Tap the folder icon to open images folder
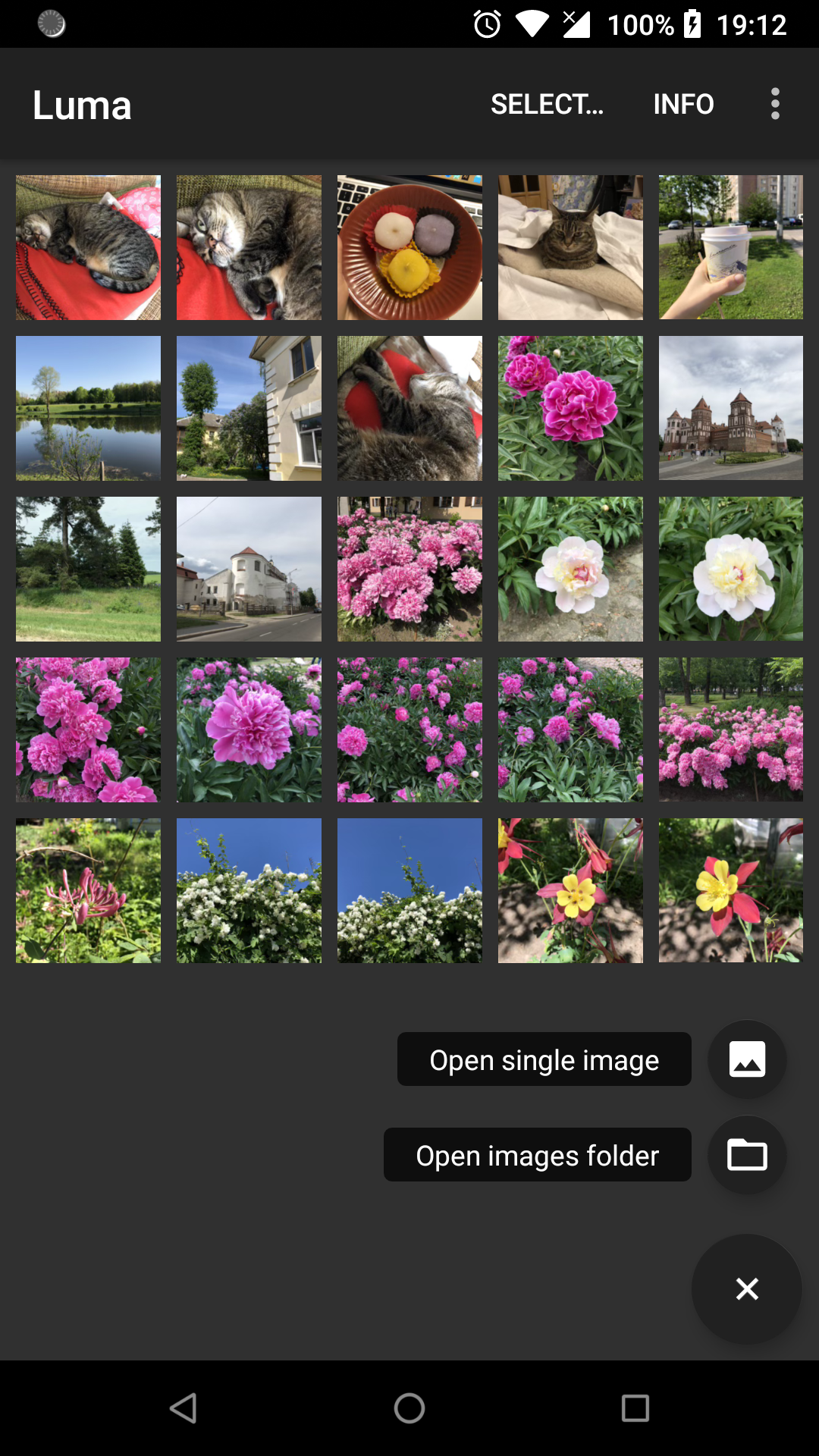The image size is (819, 1456). 747,1154
